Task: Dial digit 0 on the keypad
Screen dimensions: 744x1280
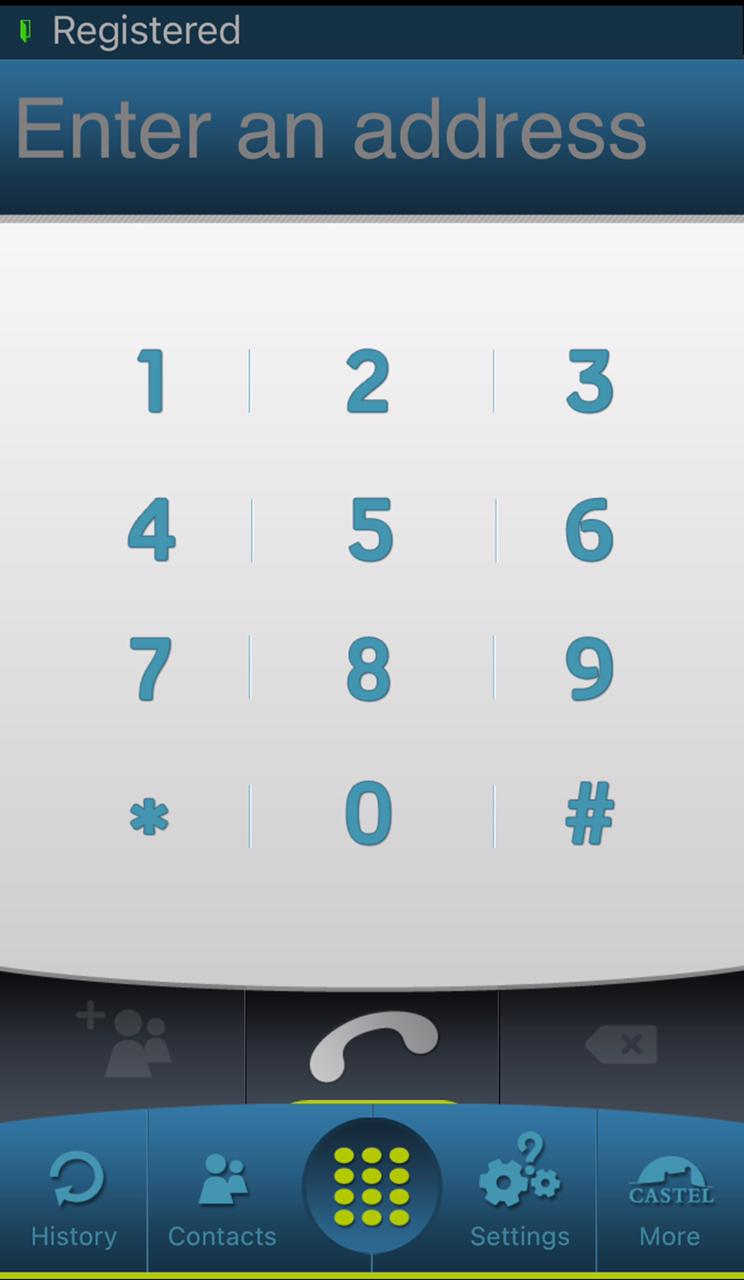Action: pyautogui.click(x=368, y=815)
